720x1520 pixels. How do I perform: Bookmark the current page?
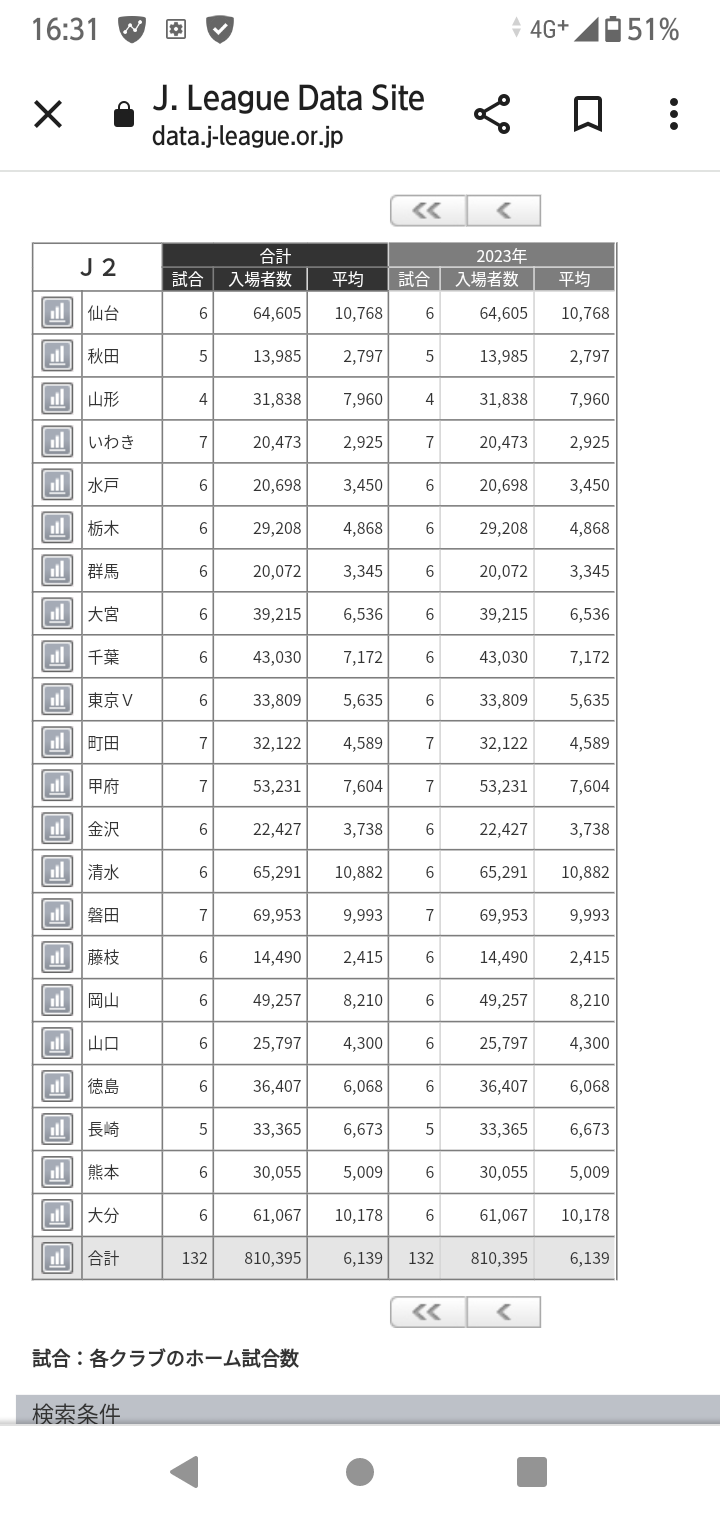click(588, 115)
